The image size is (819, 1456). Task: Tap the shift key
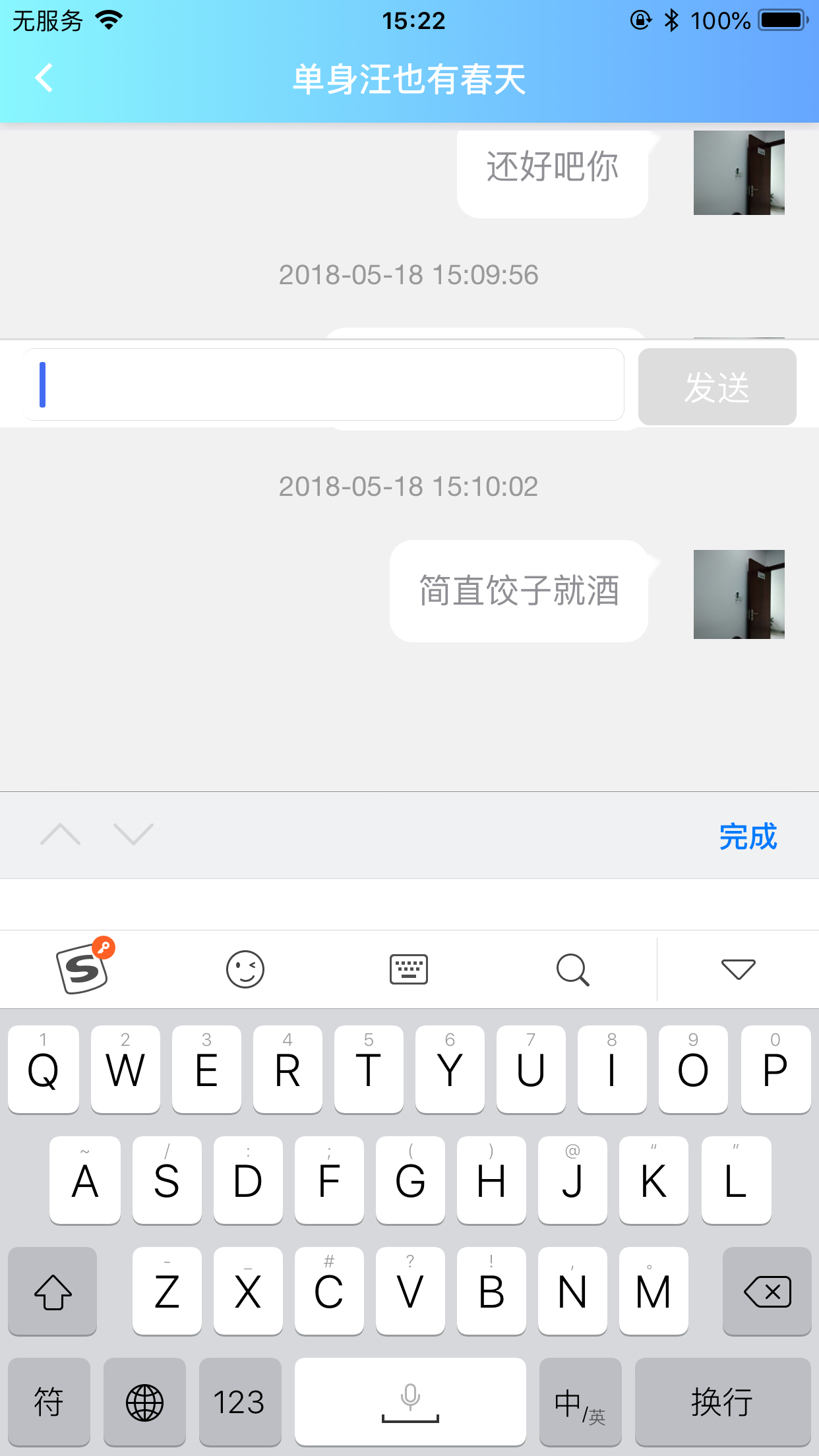point(53,1290)
